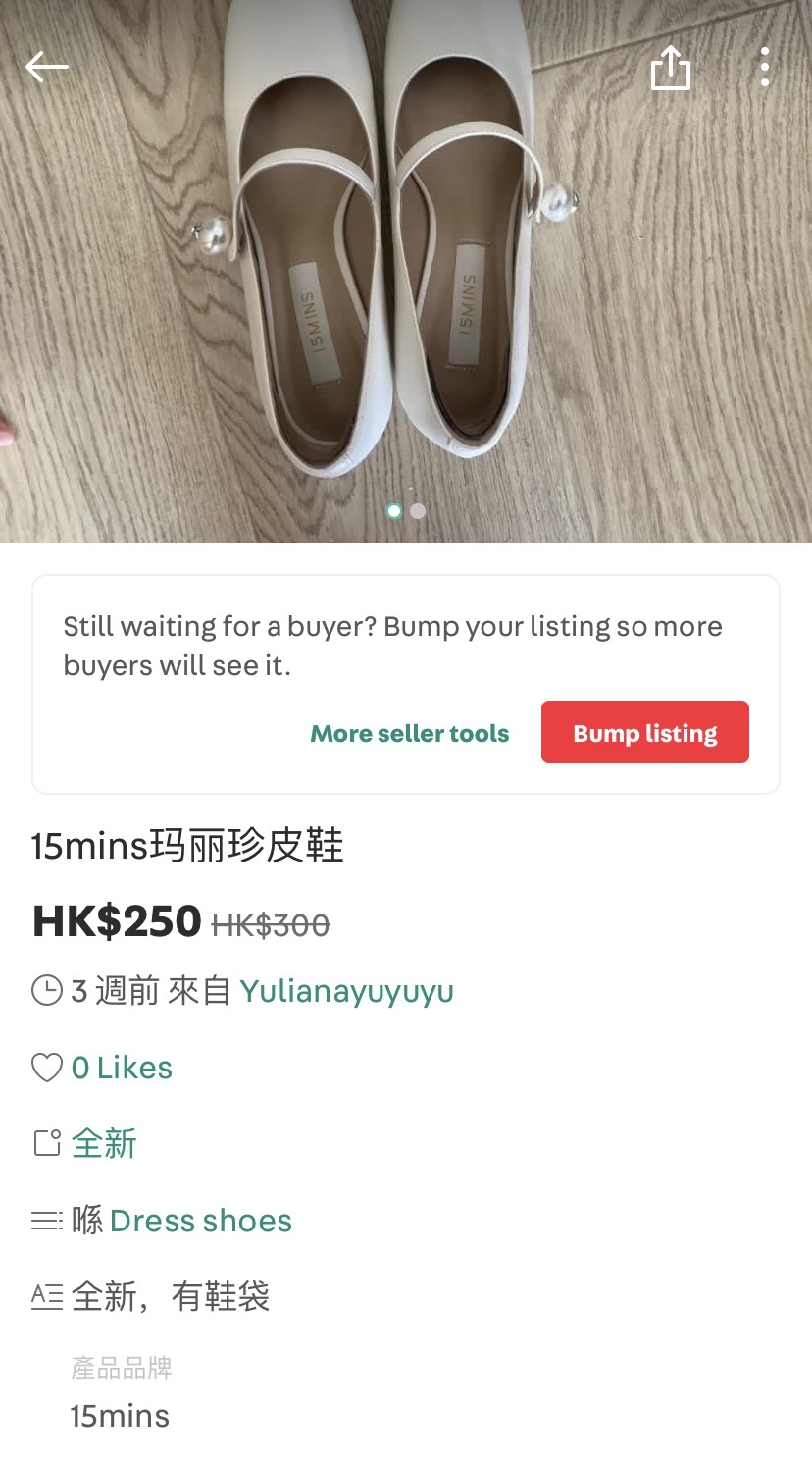Tap the heart icon to like the listing

click(46, 1067)
